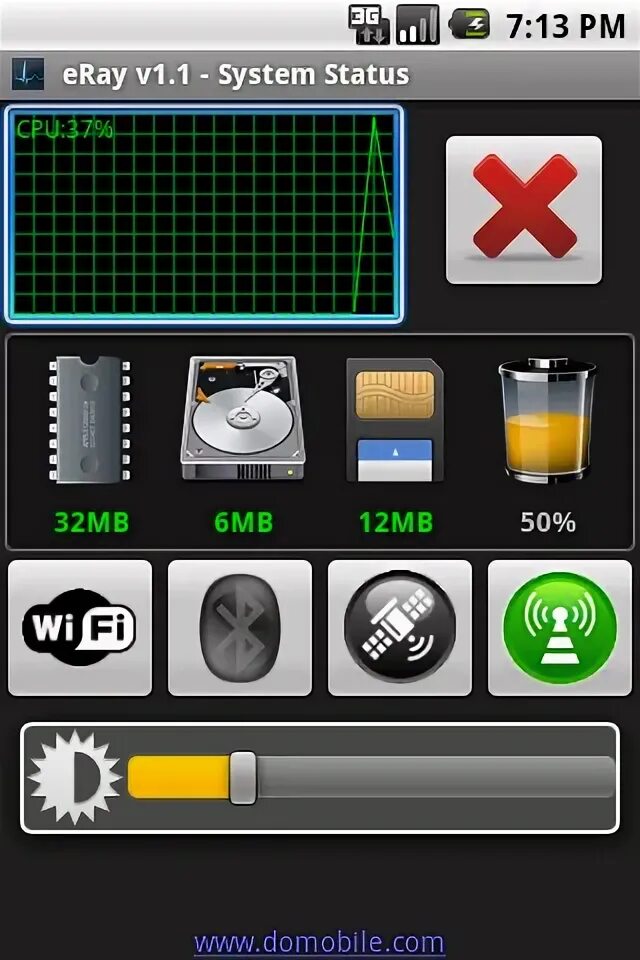Open the 32MB memory chip icon
Image resolution: width=640 pixels, height=960 pixels.
(x=90, y=422)
